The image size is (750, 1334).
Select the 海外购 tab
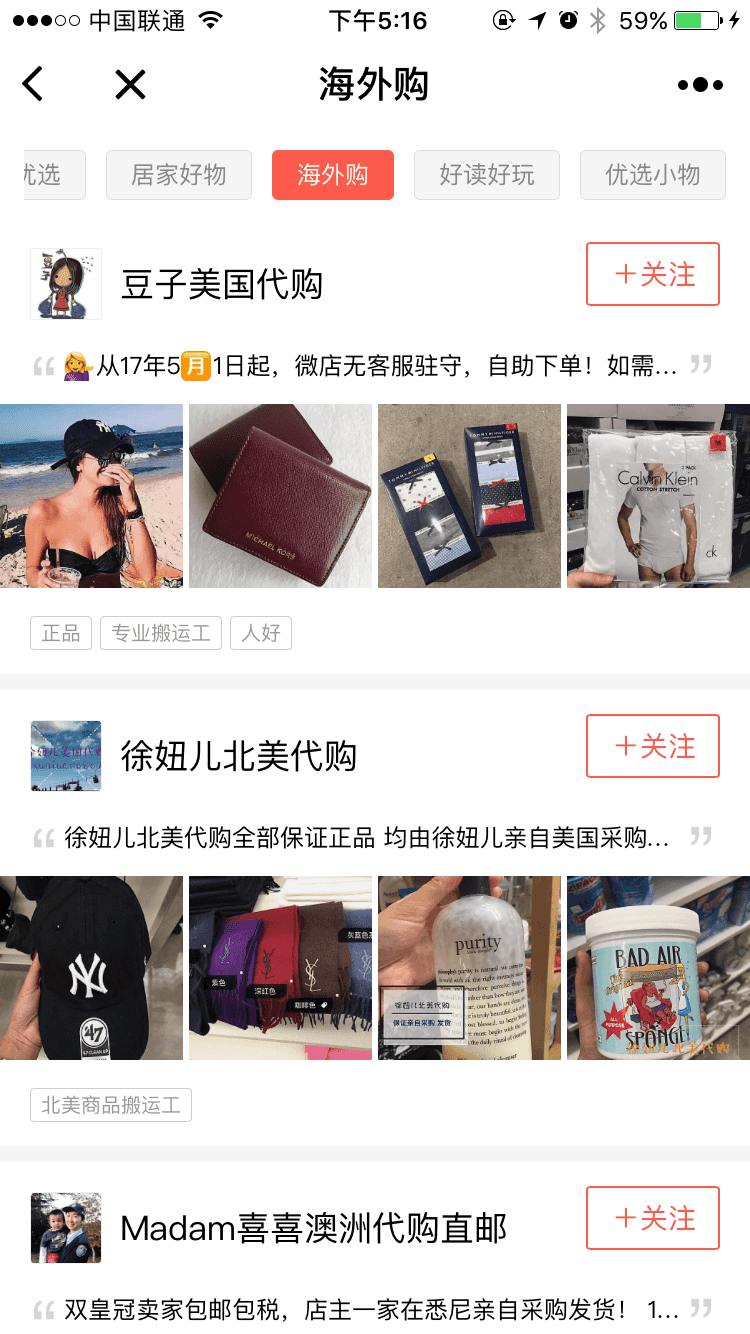point(333,175)
